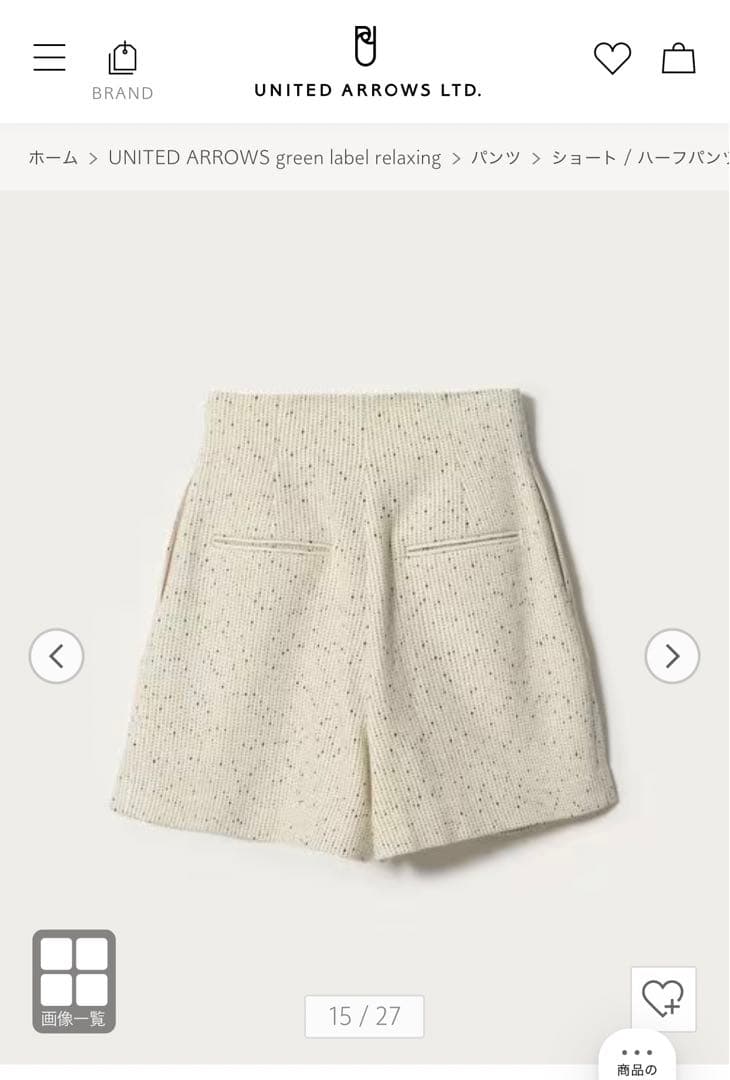
Task: Expand the 商品の floating menu
Action: pyautogui.click(x=637, y=1061)
